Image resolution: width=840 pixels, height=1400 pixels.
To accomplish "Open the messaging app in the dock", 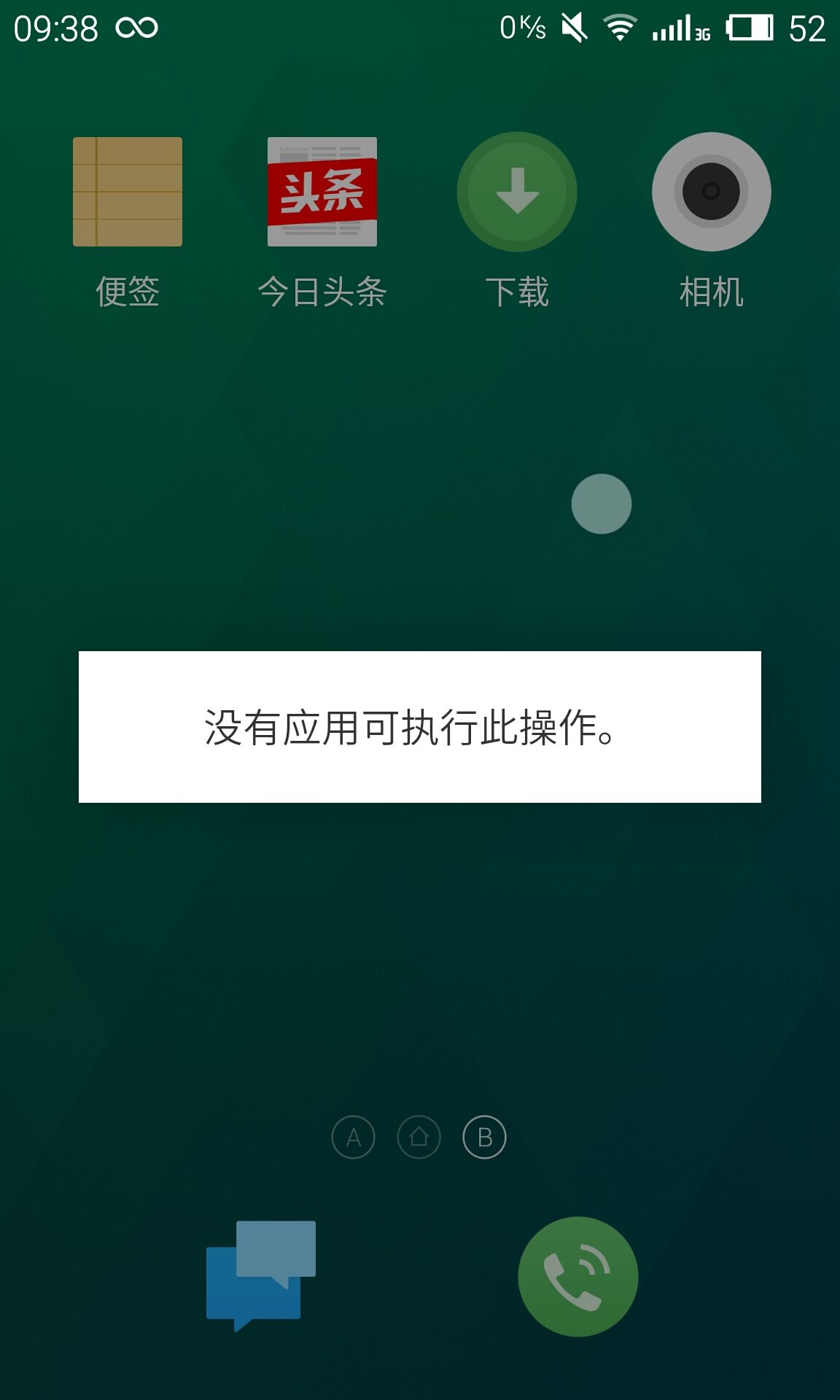I will pos(261,1276).
